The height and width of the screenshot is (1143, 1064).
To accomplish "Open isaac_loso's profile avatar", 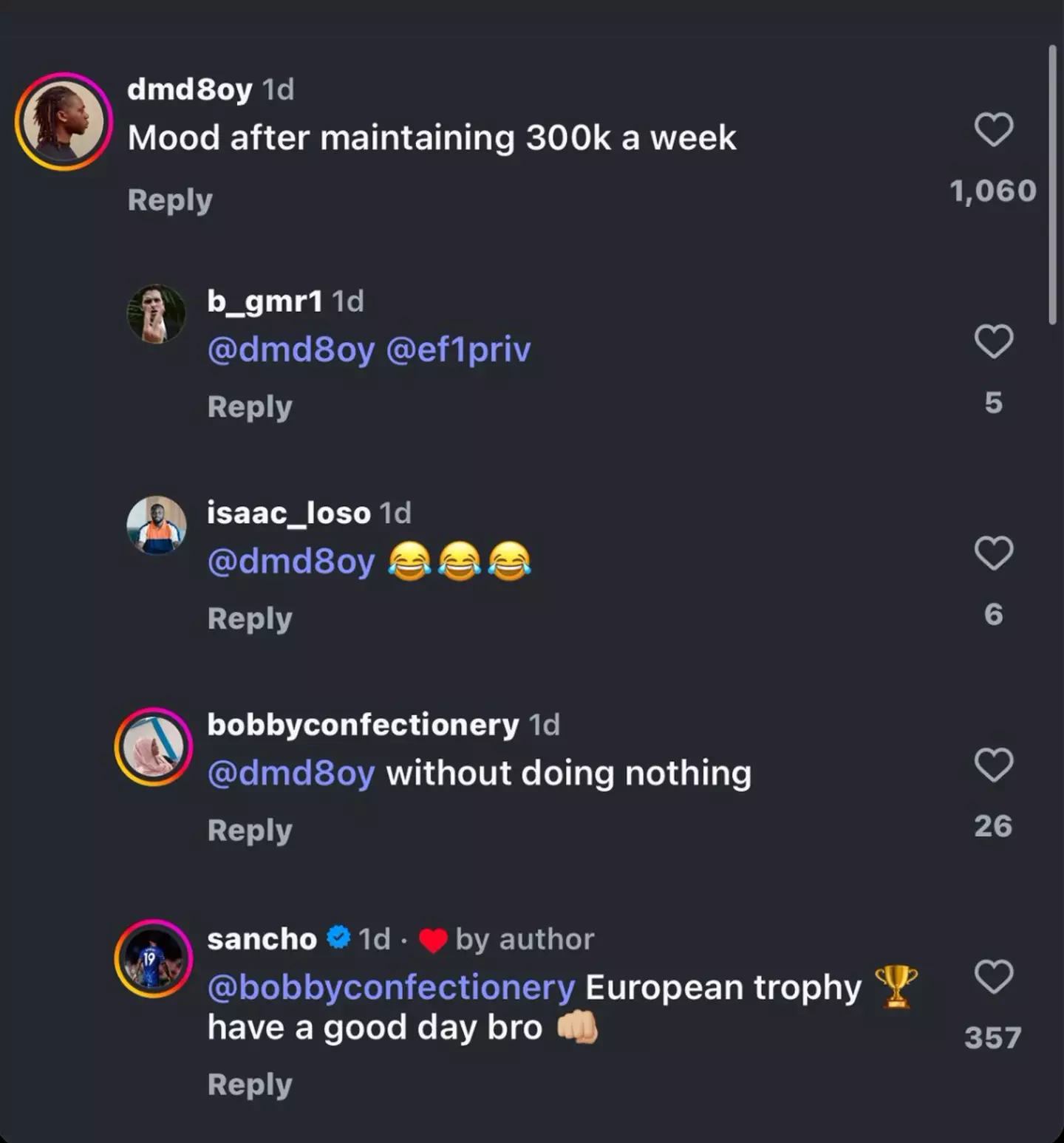I will pyautogui.click(x=157, y=525).
